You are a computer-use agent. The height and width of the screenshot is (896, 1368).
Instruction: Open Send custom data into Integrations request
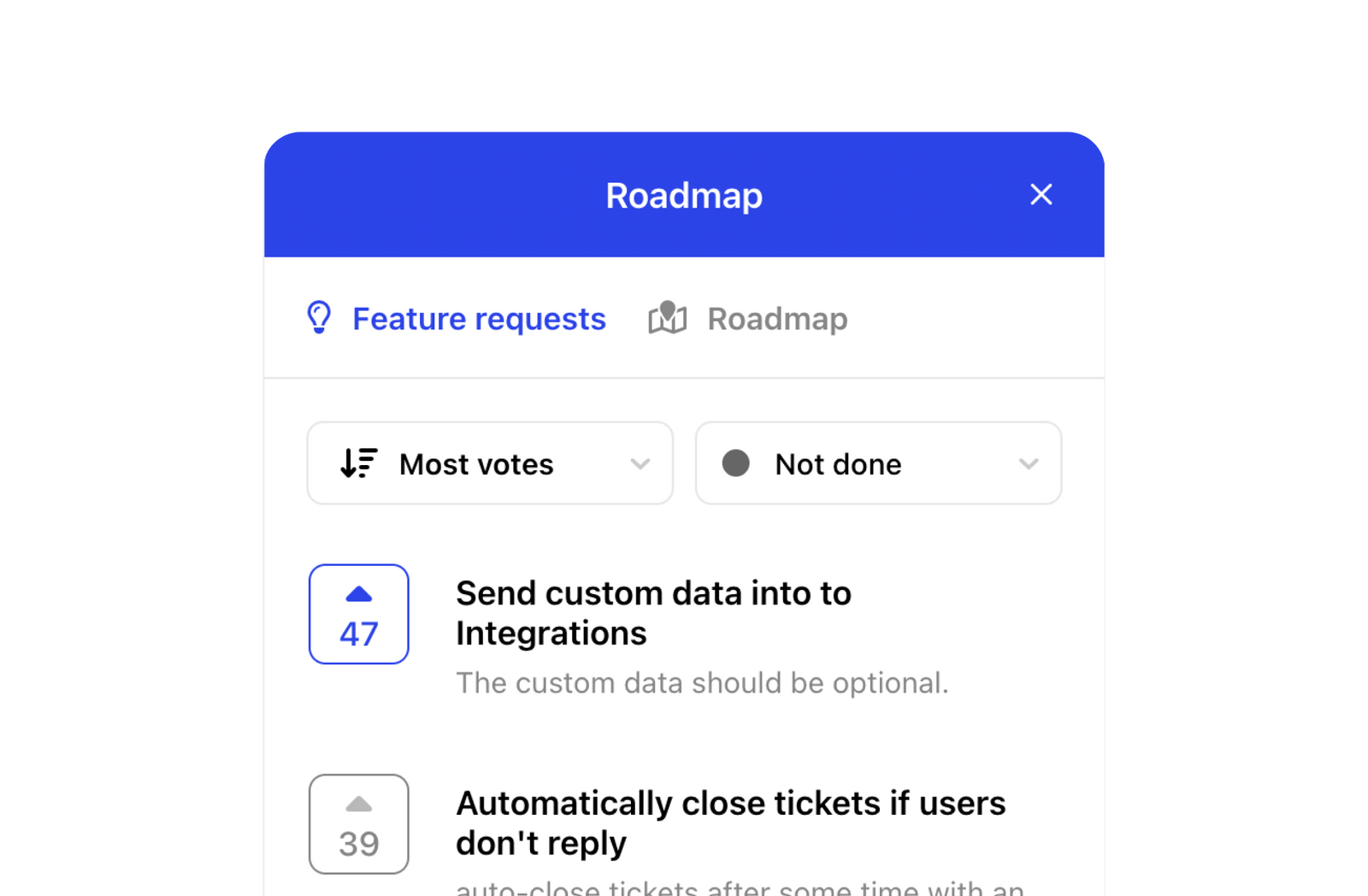coord(653,613)
